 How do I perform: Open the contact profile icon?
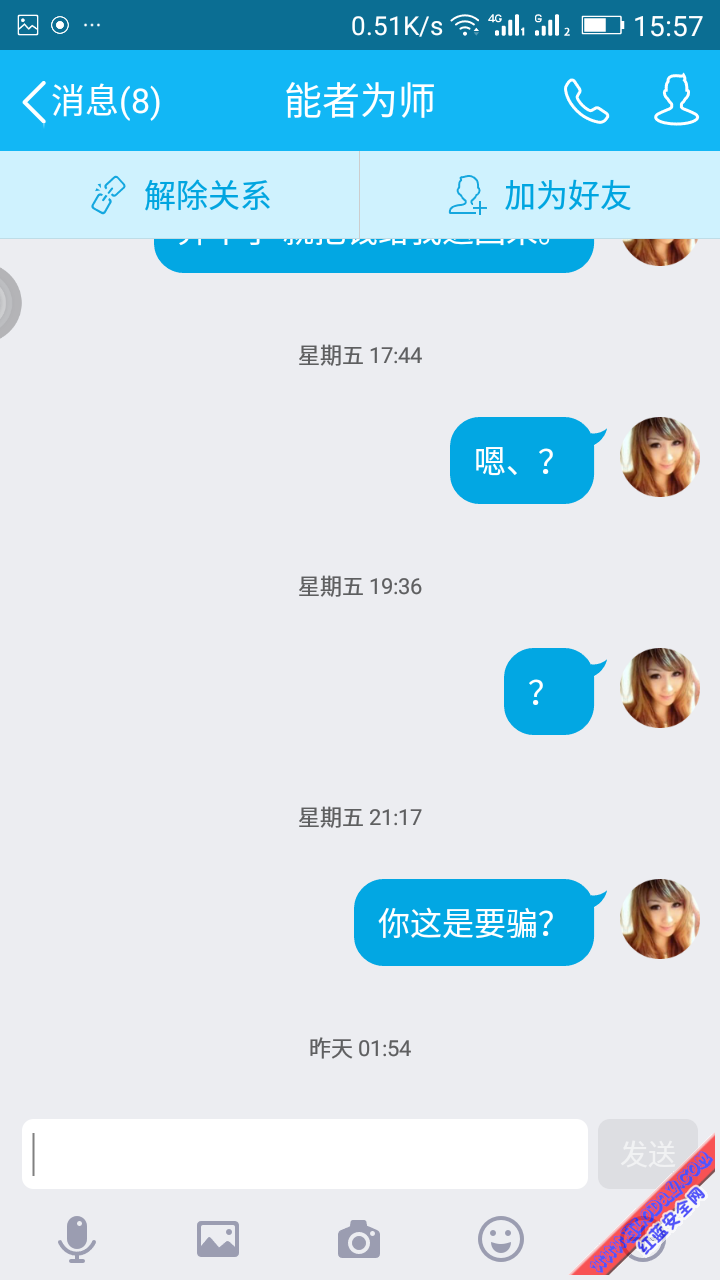[x=676, y=101]
